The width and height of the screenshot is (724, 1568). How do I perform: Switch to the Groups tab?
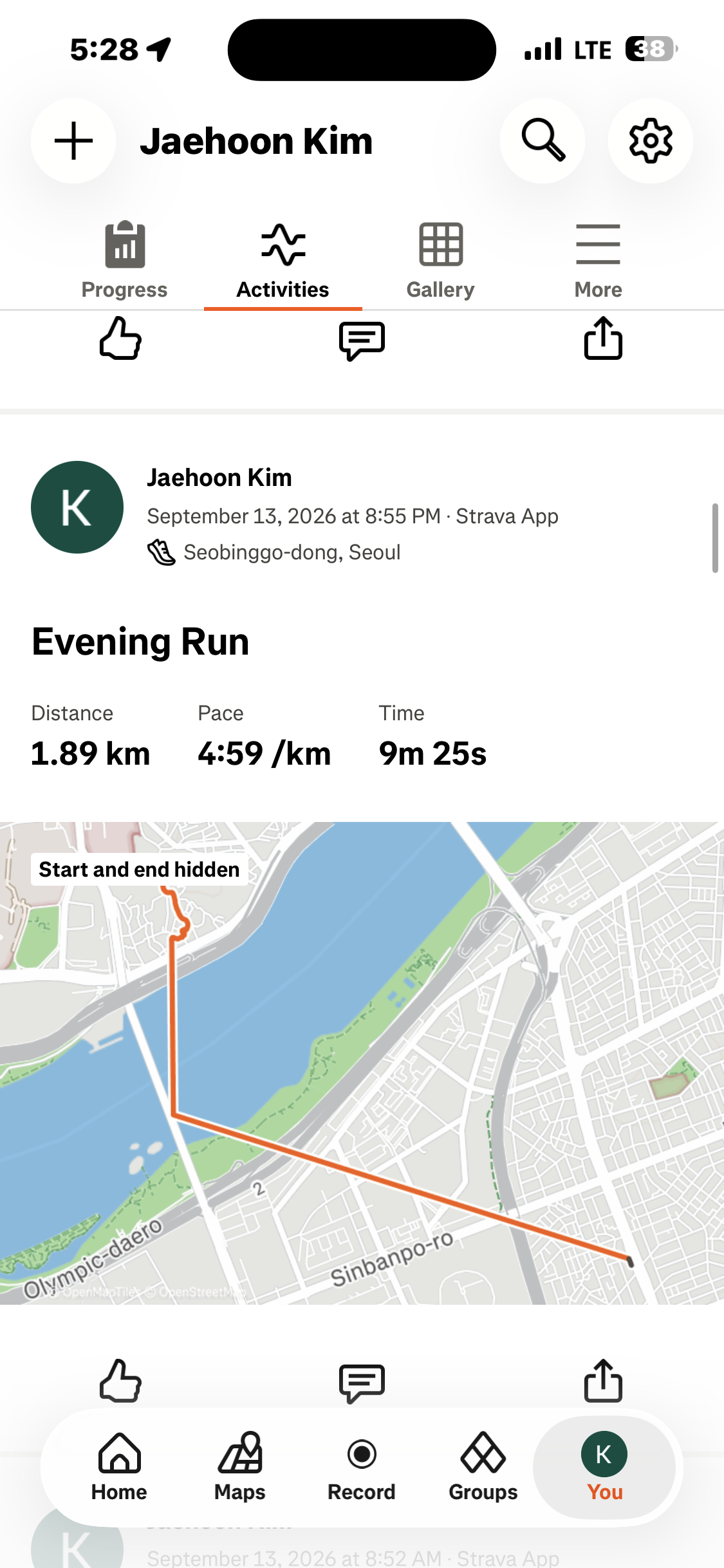click(483, 1467)
